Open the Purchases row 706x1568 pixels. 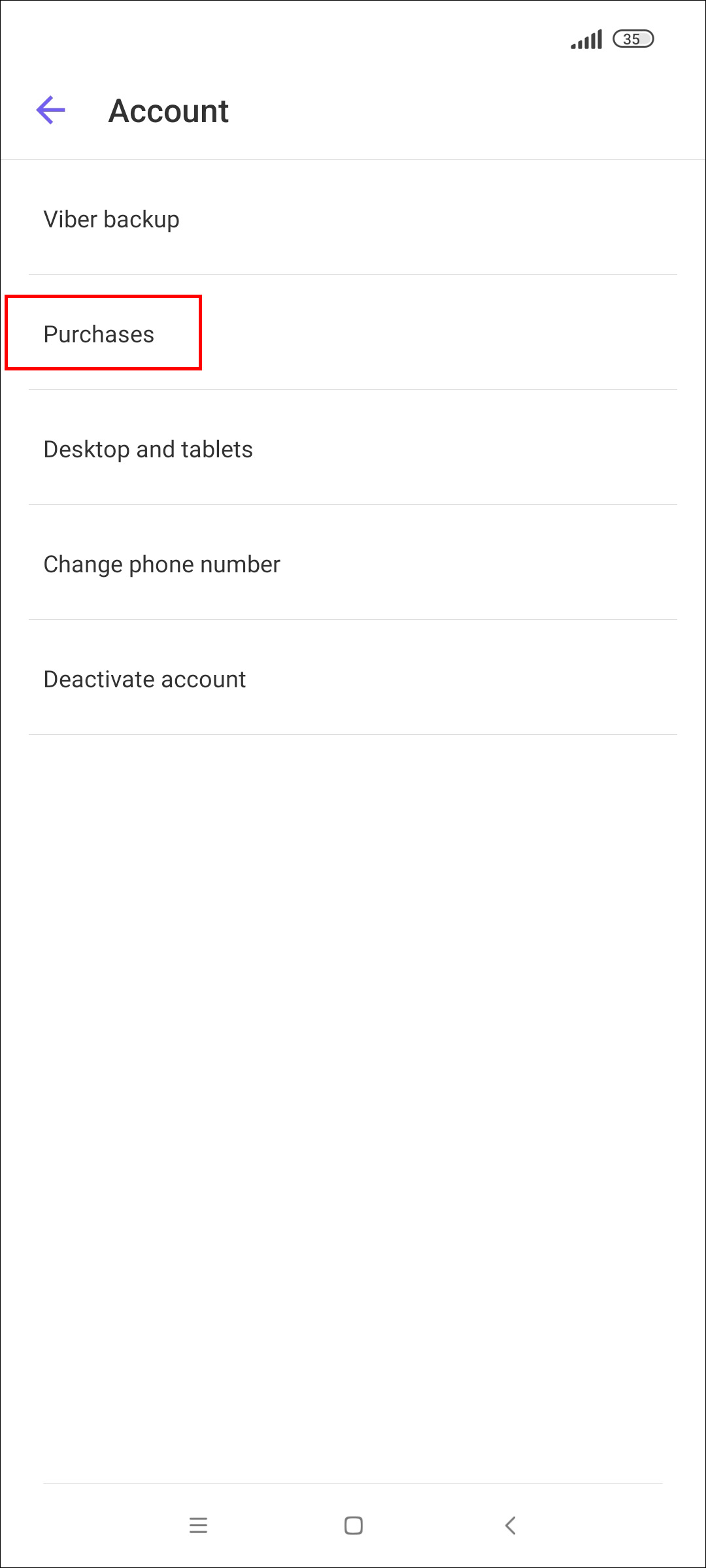(99, 335)
